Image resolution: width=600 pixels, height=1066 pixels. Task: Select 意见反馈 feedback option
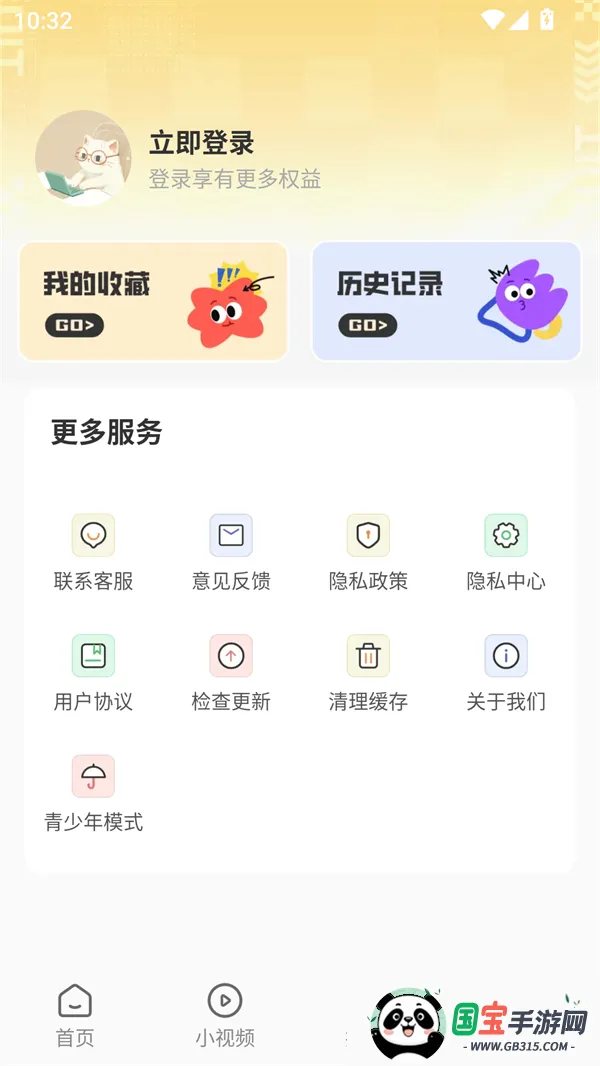click(x=231, y=552)
